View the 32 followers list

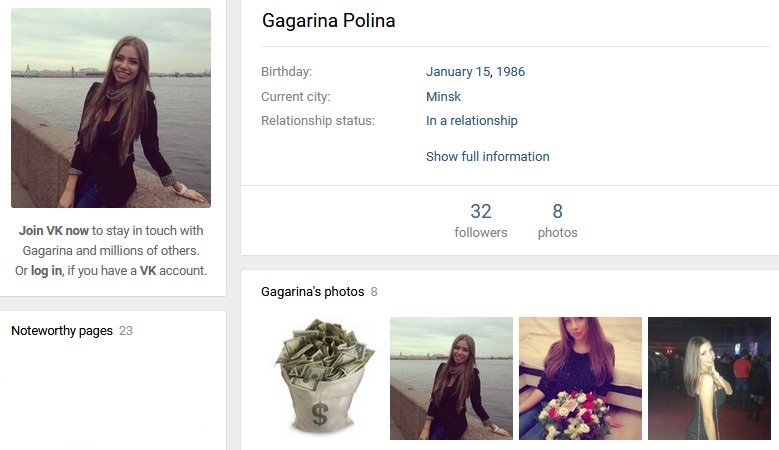pyautogui.click(x=480, y=220)
